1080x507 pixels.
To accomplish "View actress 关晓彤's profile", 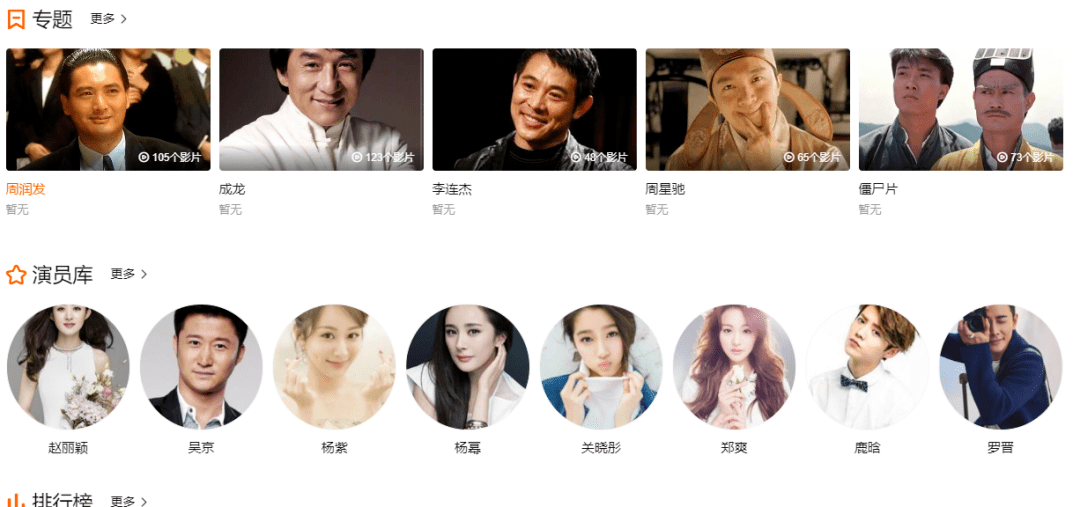I will click(x=601, y=367).
